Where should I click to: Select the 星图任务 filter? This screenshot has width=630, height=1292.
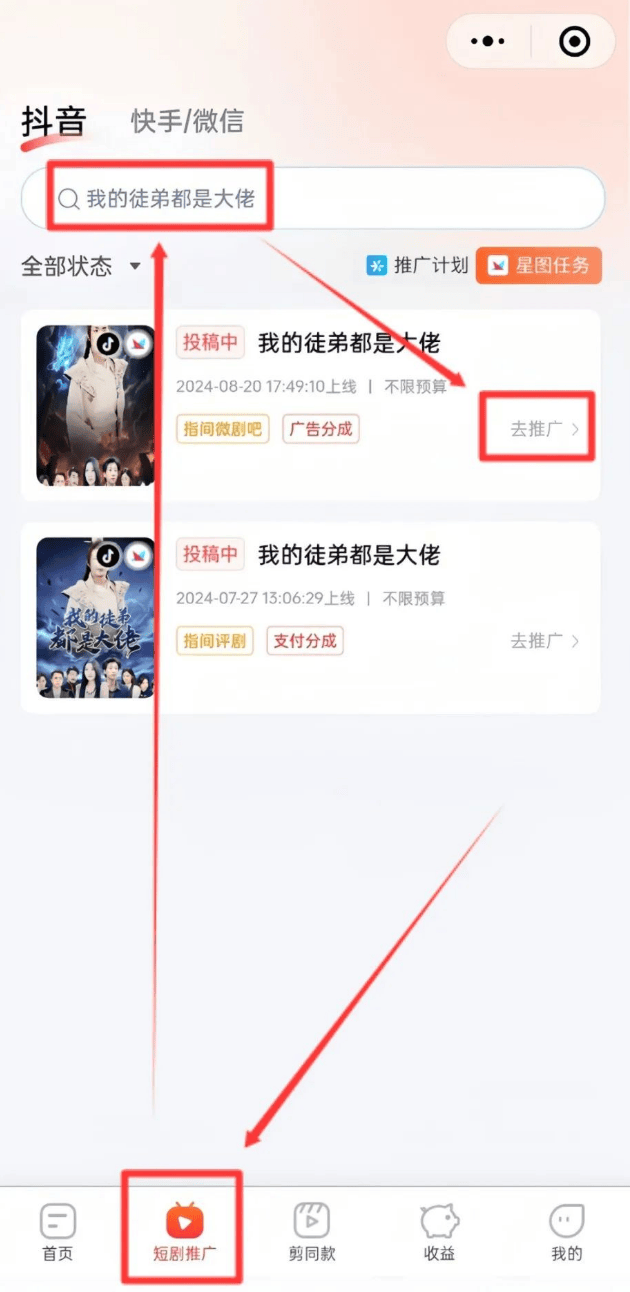click(539, 265)
